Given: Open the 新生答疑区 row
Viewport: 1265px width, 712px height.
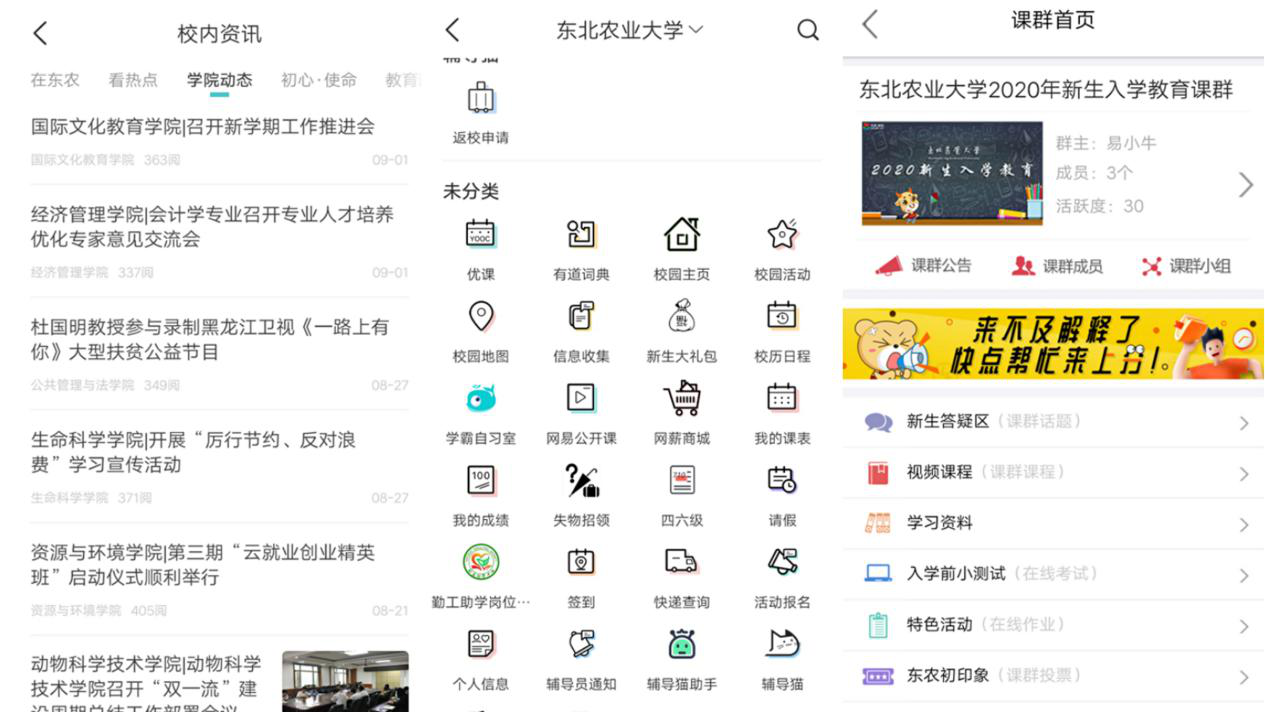Looking at the screenshot, I should click(1053, 422).
